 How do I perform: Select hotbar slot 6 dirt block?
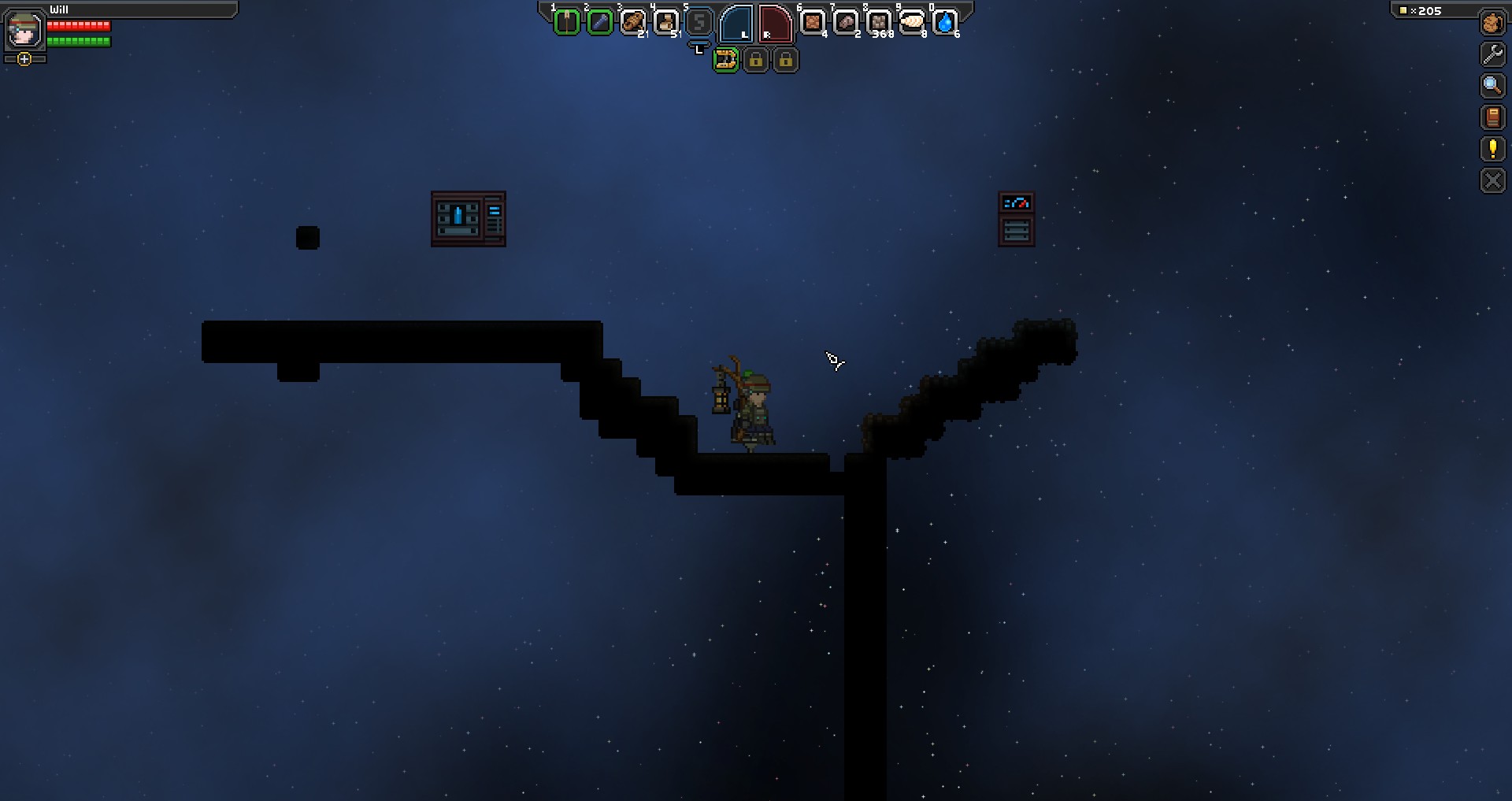pyautogui.click(x=813, y=22)
